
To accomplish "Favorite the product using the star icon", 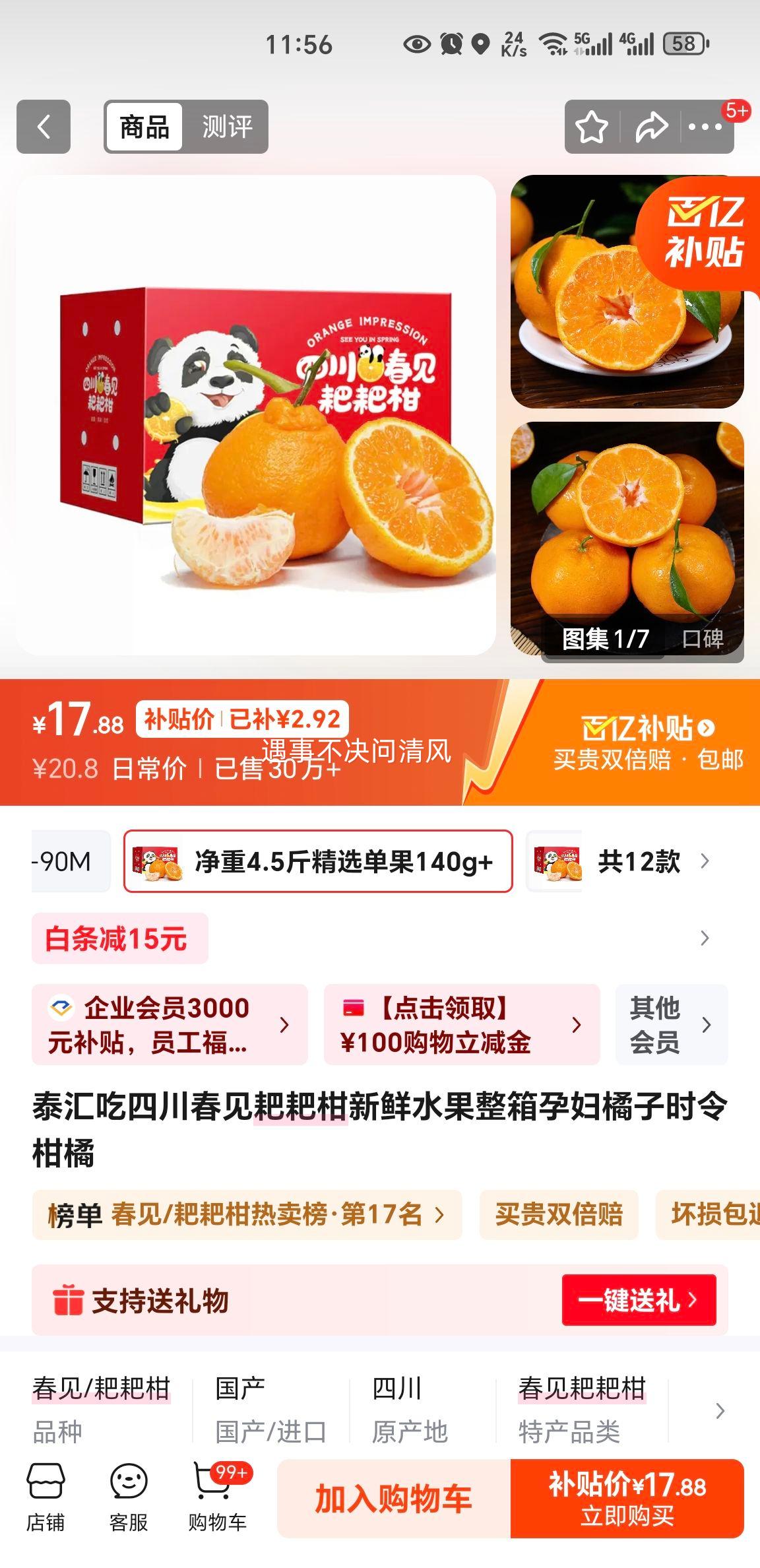I will click(592, 125).
